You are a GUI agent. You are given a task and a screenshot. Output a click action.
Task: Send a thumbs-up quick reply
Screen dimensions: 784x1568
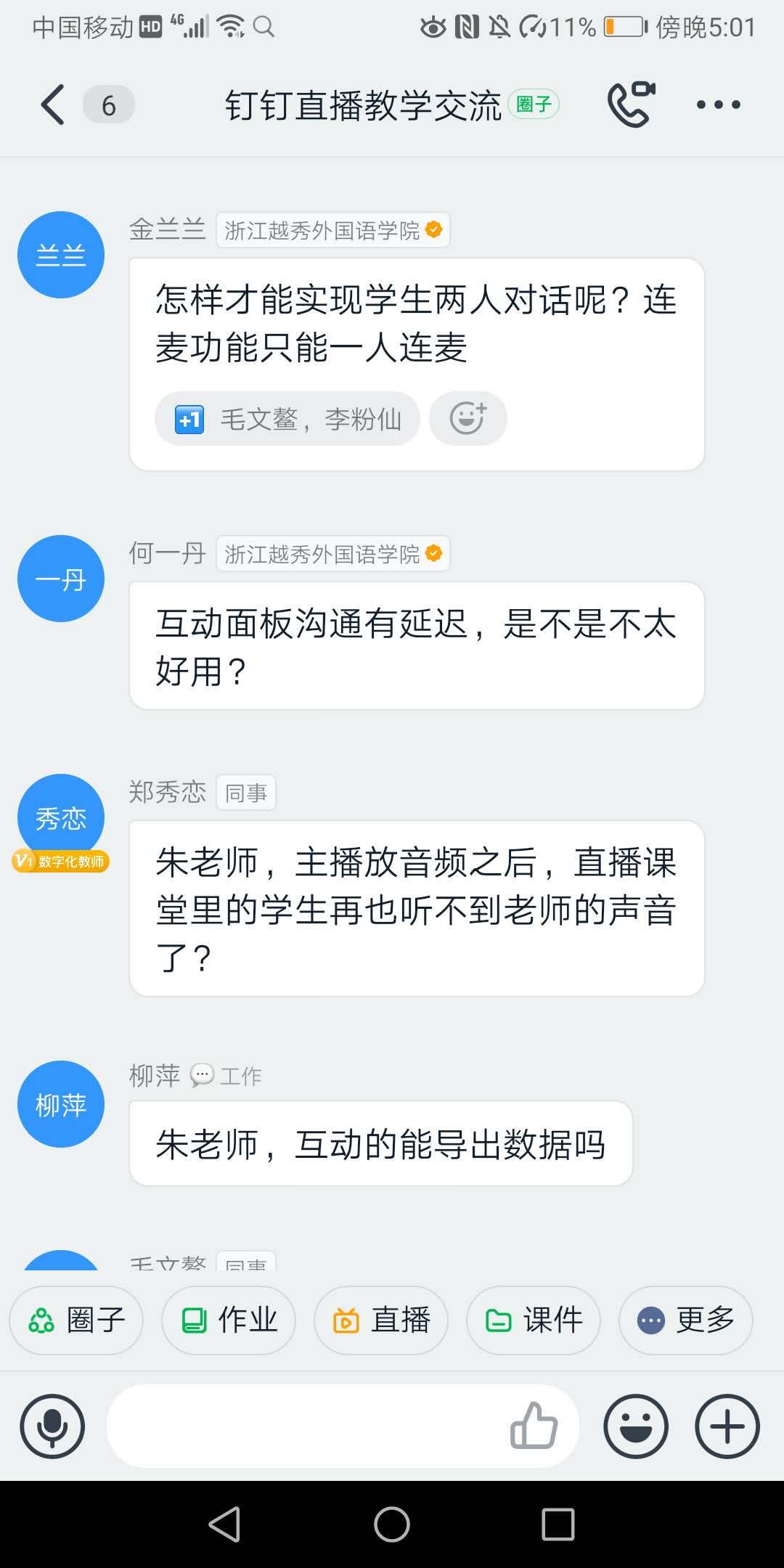pyautogui.click(x=534, y=1425)
